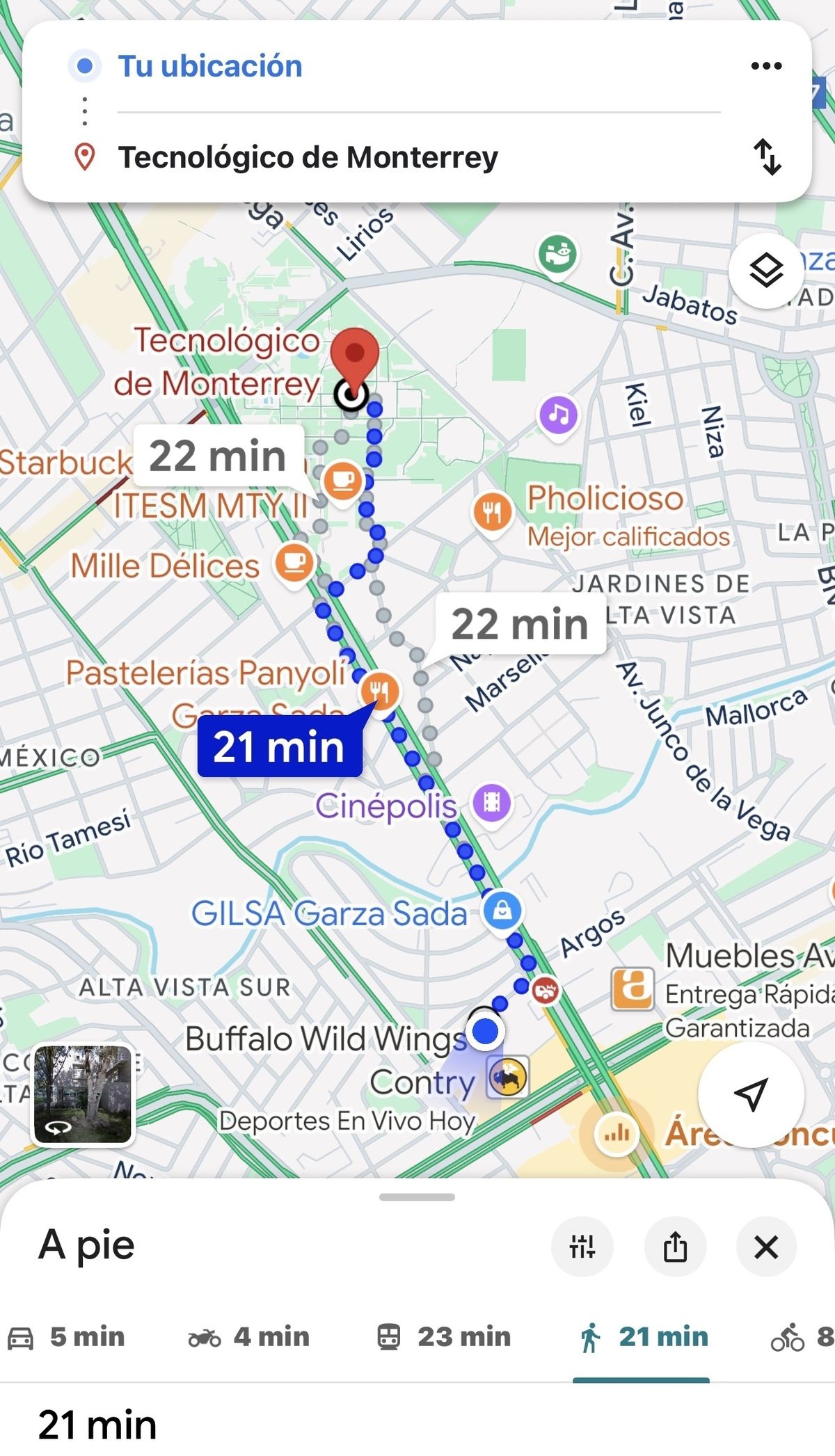Select the walking 21 min tab

coord(642,1336)
